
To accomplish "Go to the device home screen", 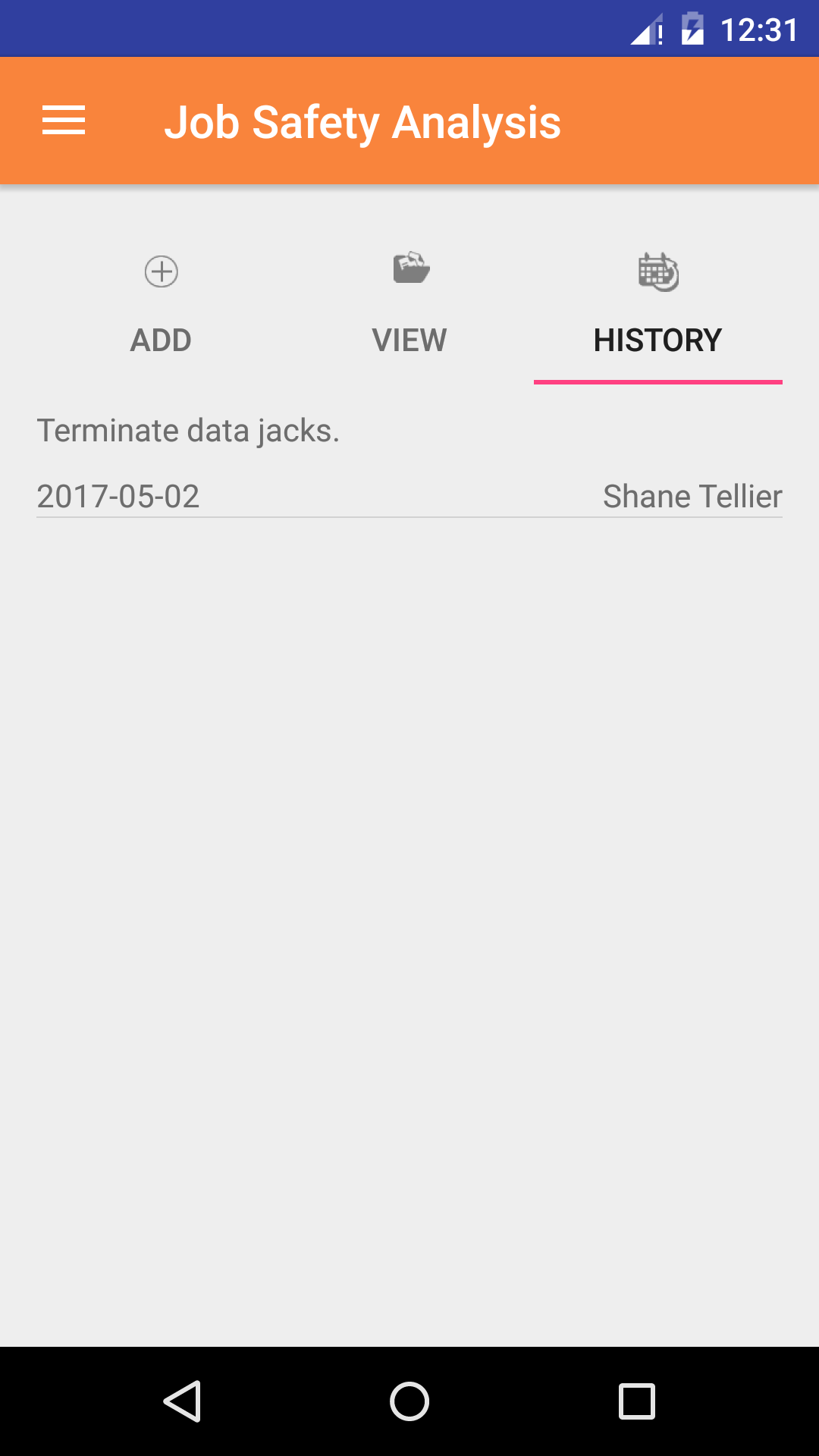I will 409,1401.
